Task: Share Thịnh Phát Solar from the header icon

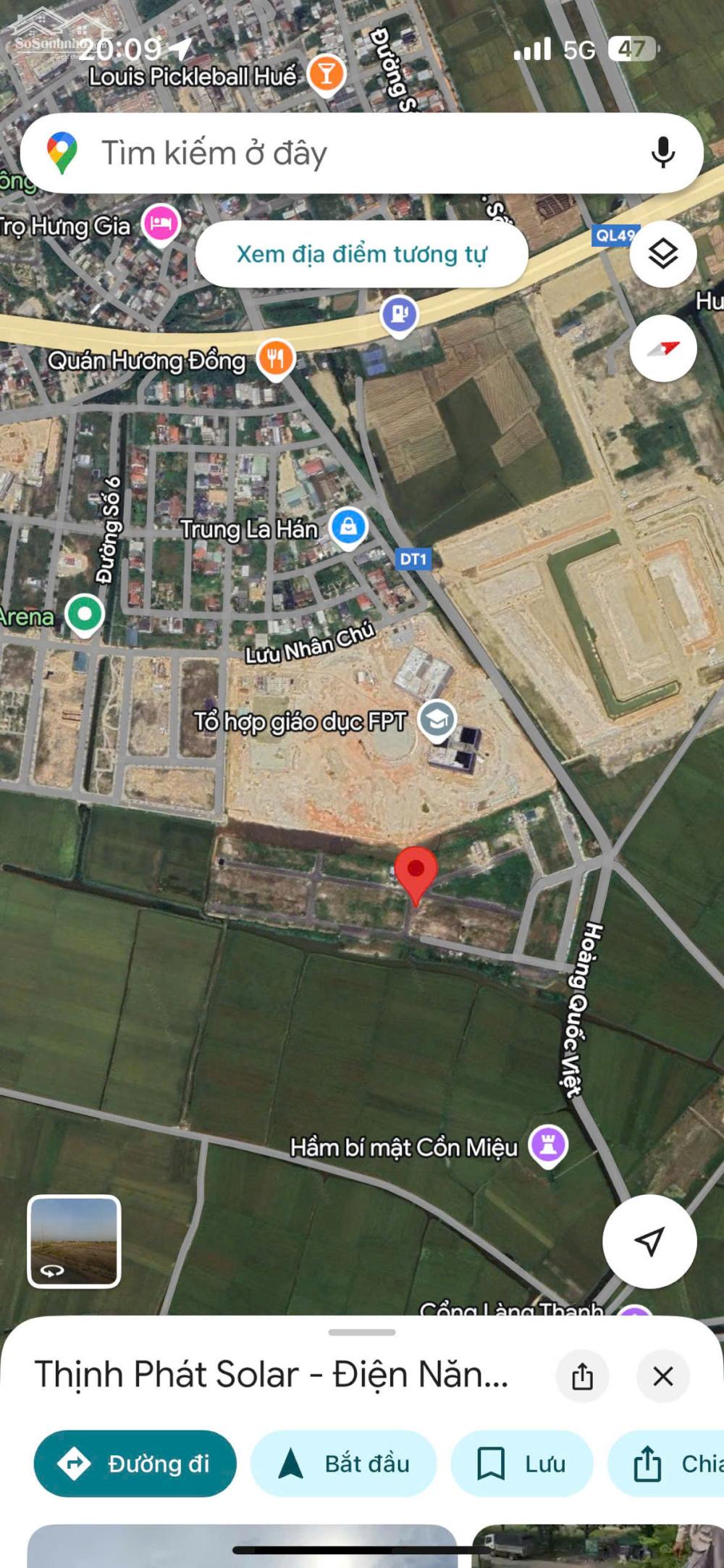Action: (582, 1376)
